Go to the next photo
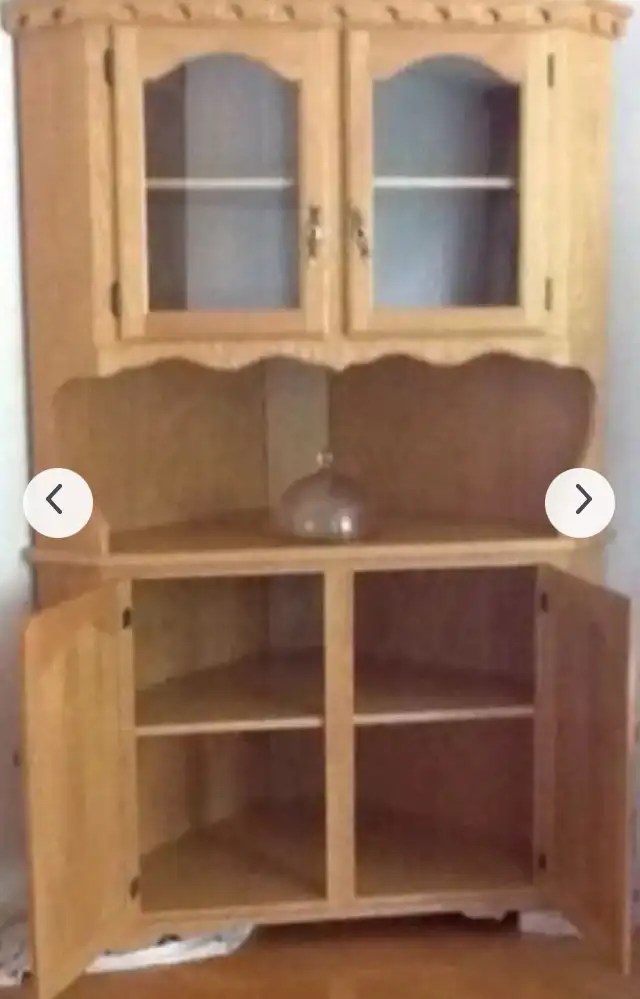This screenshot has height=999, width=640. tap(580, 502)
